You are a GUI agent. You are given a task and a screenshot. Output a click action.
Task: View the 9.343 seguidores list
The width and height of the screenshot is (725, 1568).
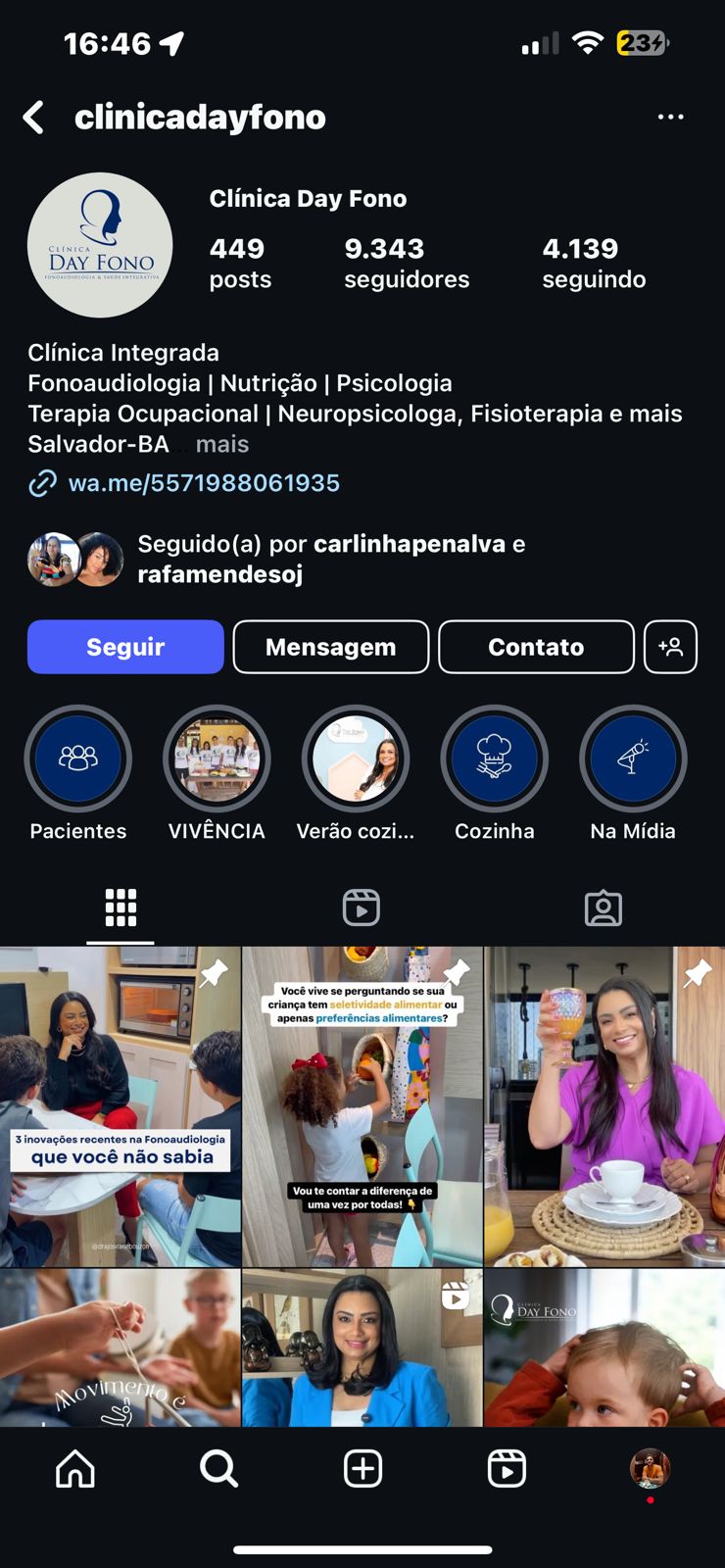(x=407, y=263)
